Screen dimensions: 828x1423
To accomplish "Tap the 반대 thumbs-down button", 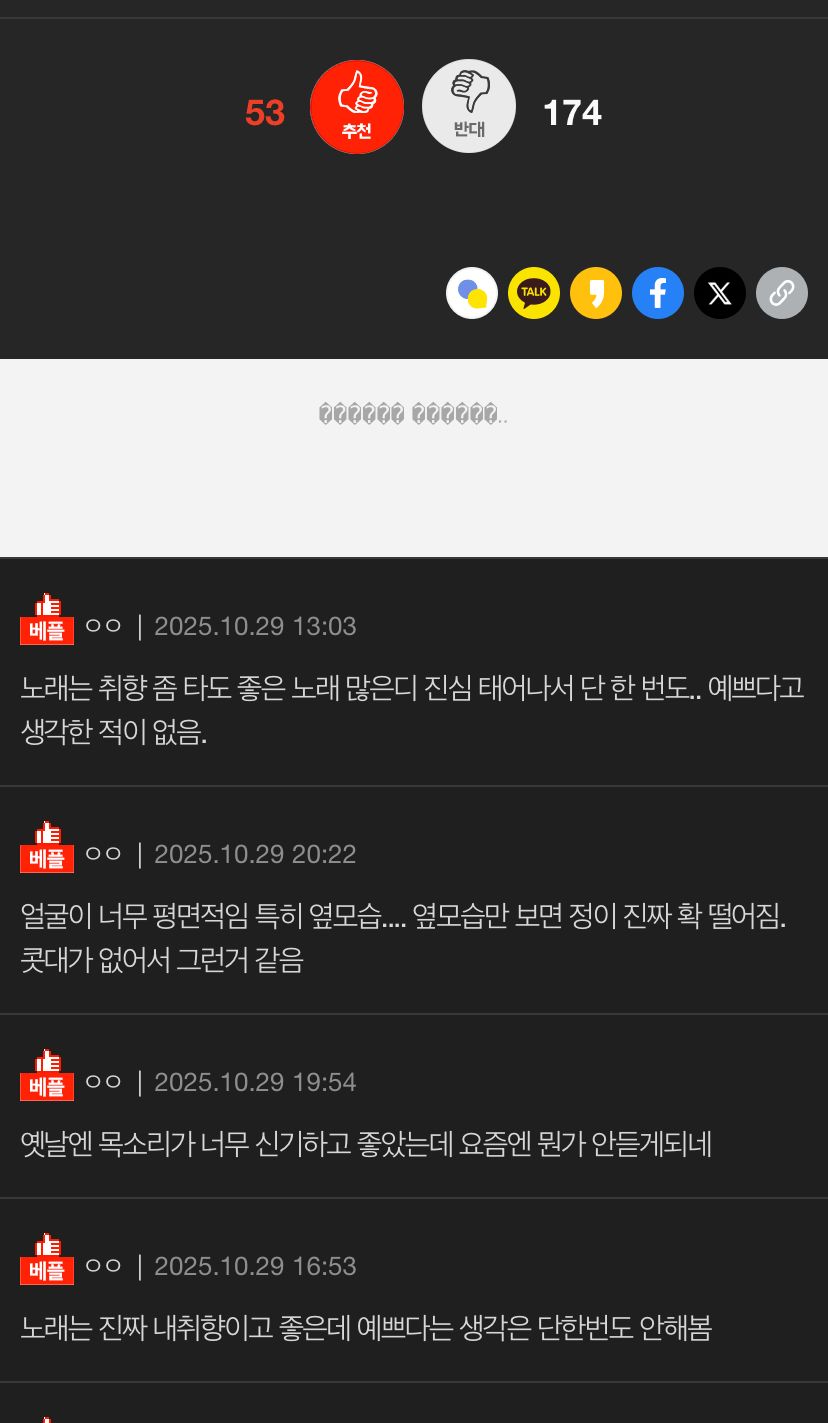I will pyautogui.click(x=469, y=107).
